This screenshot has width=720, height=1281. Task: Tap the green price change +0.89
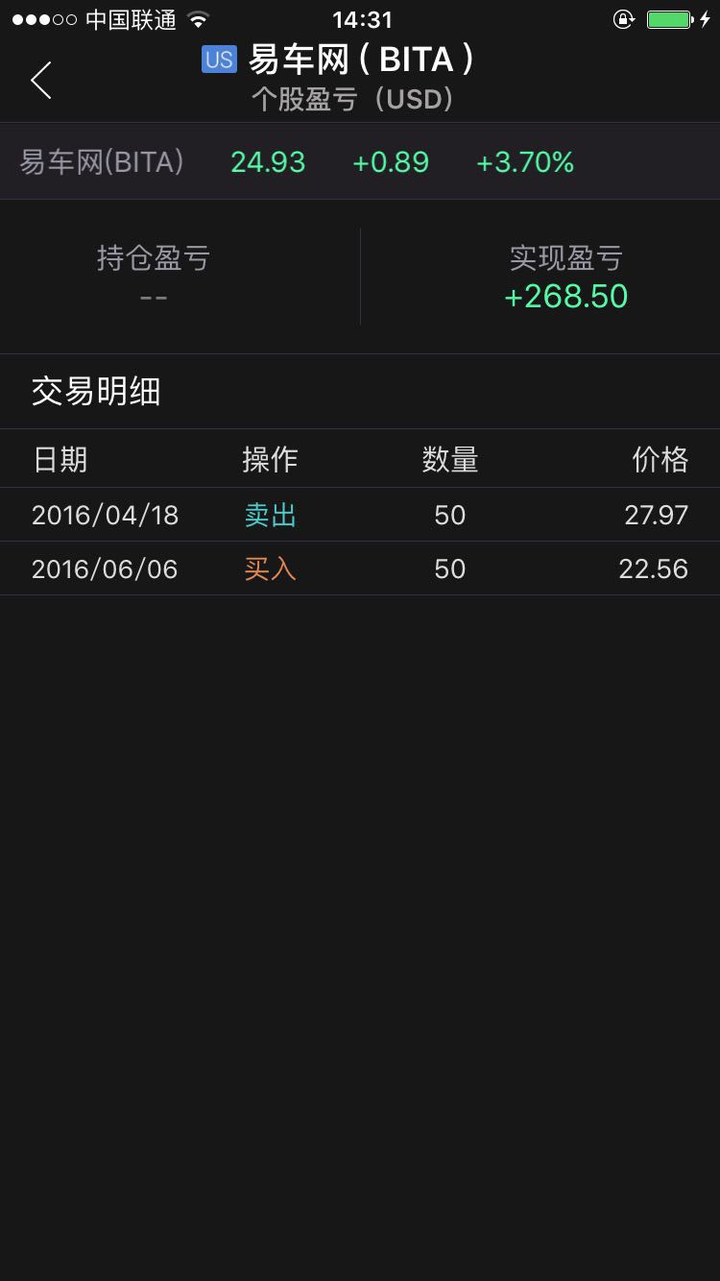click(x=390, y=161)
